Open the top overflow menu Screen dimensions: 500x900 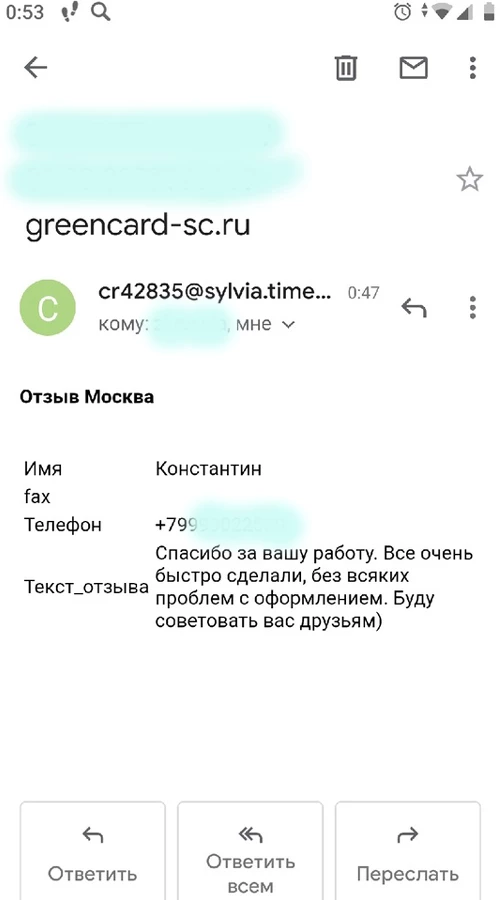(x=472, y=68)
